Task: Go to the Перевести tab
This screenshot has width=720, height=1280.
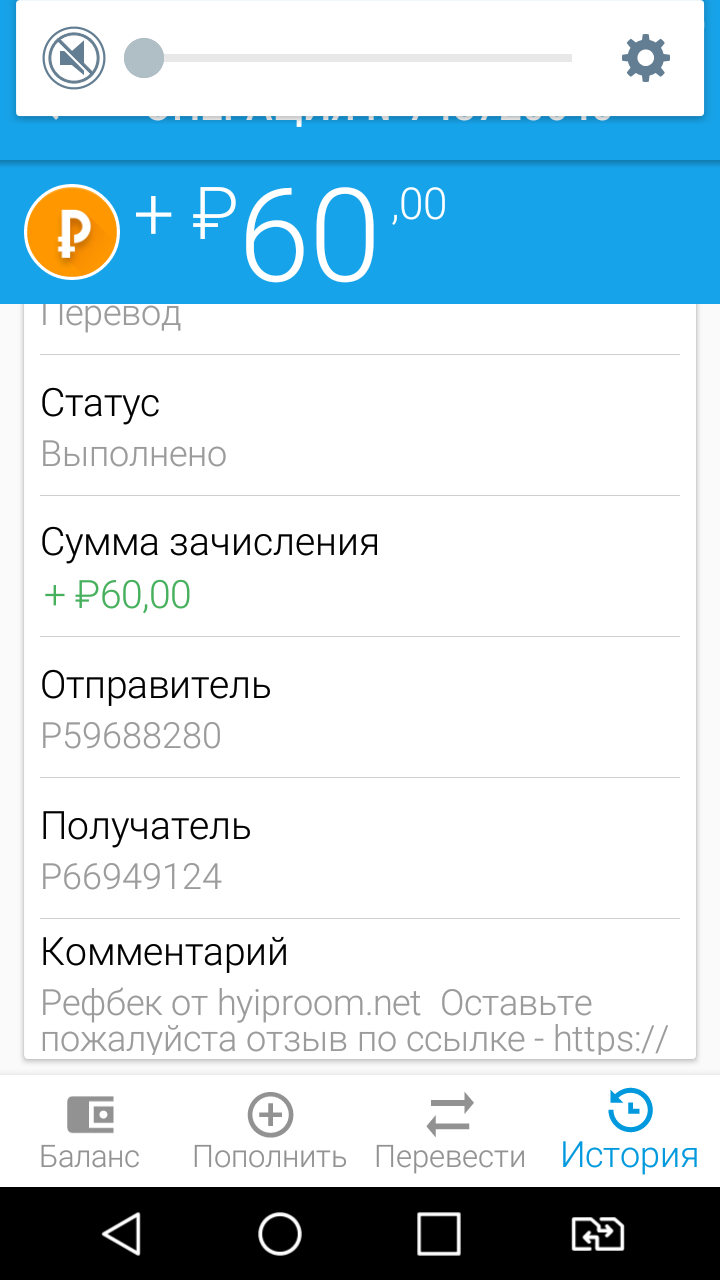Action: (450, 1132)
